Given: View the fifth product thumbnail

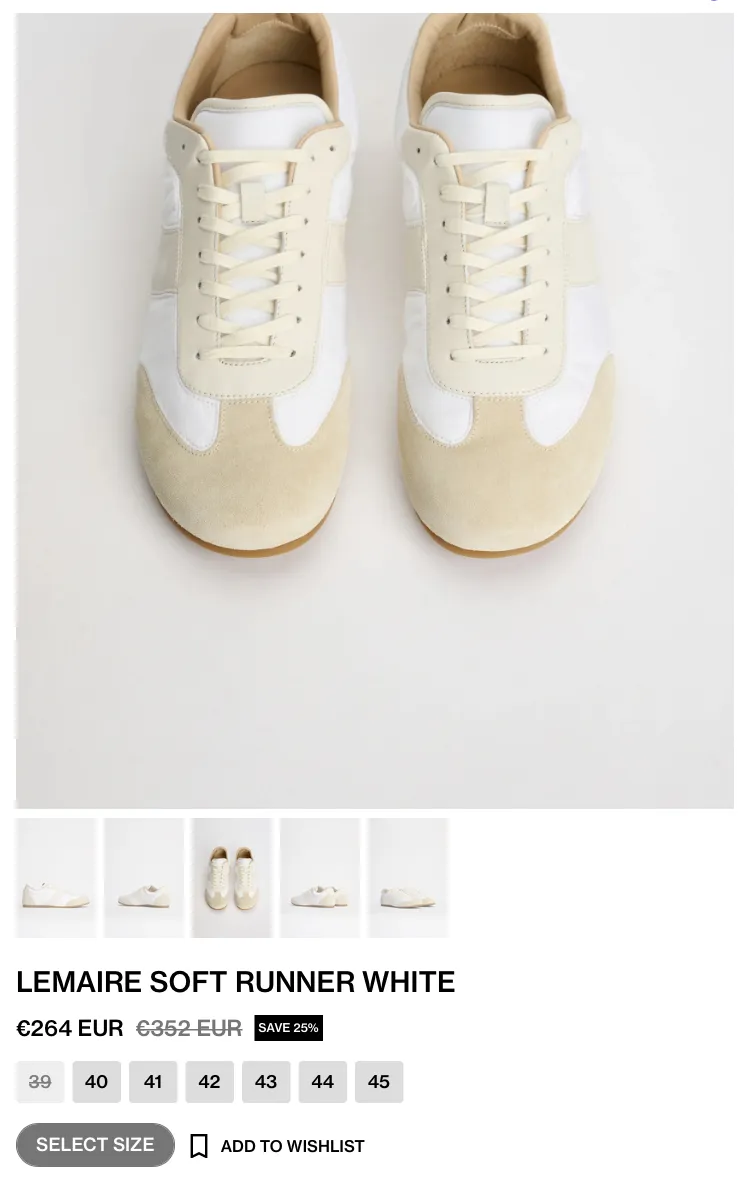Looking at the screenshot, I should tap(408, 878).
